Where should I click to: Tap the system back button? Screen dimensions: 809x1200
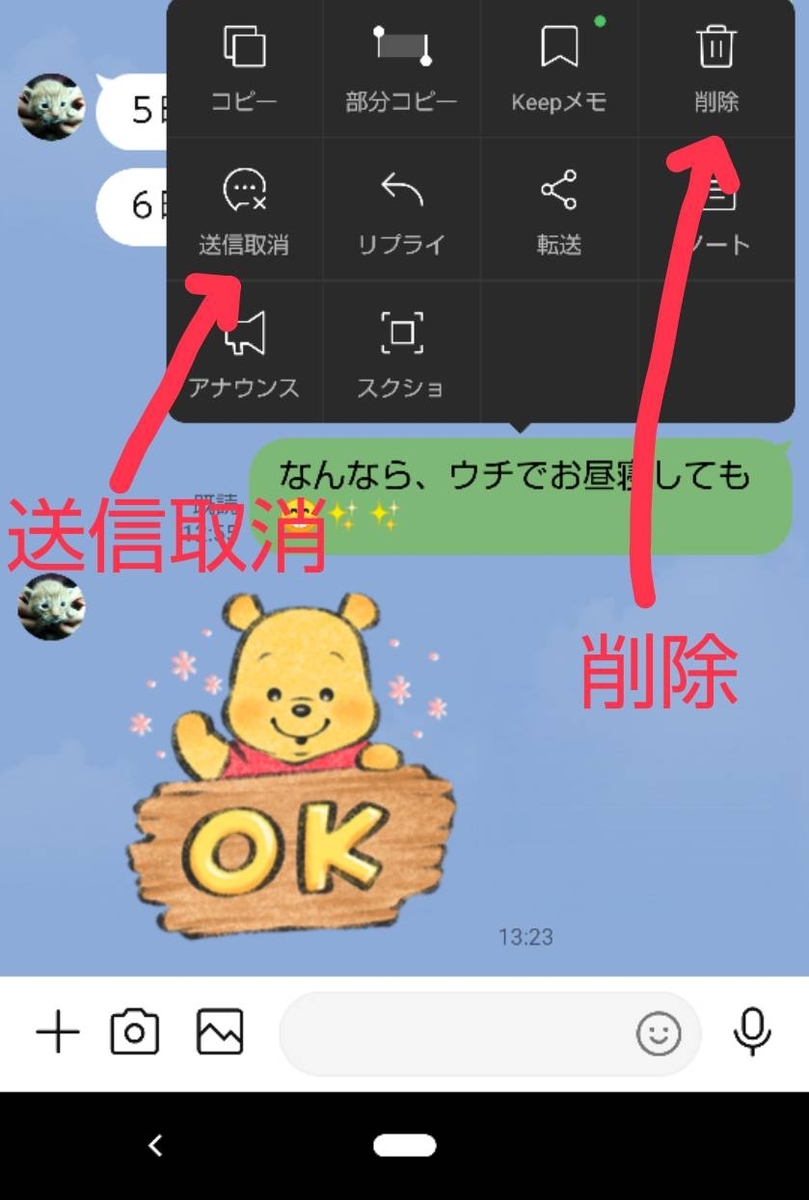tap(155, 1145)
